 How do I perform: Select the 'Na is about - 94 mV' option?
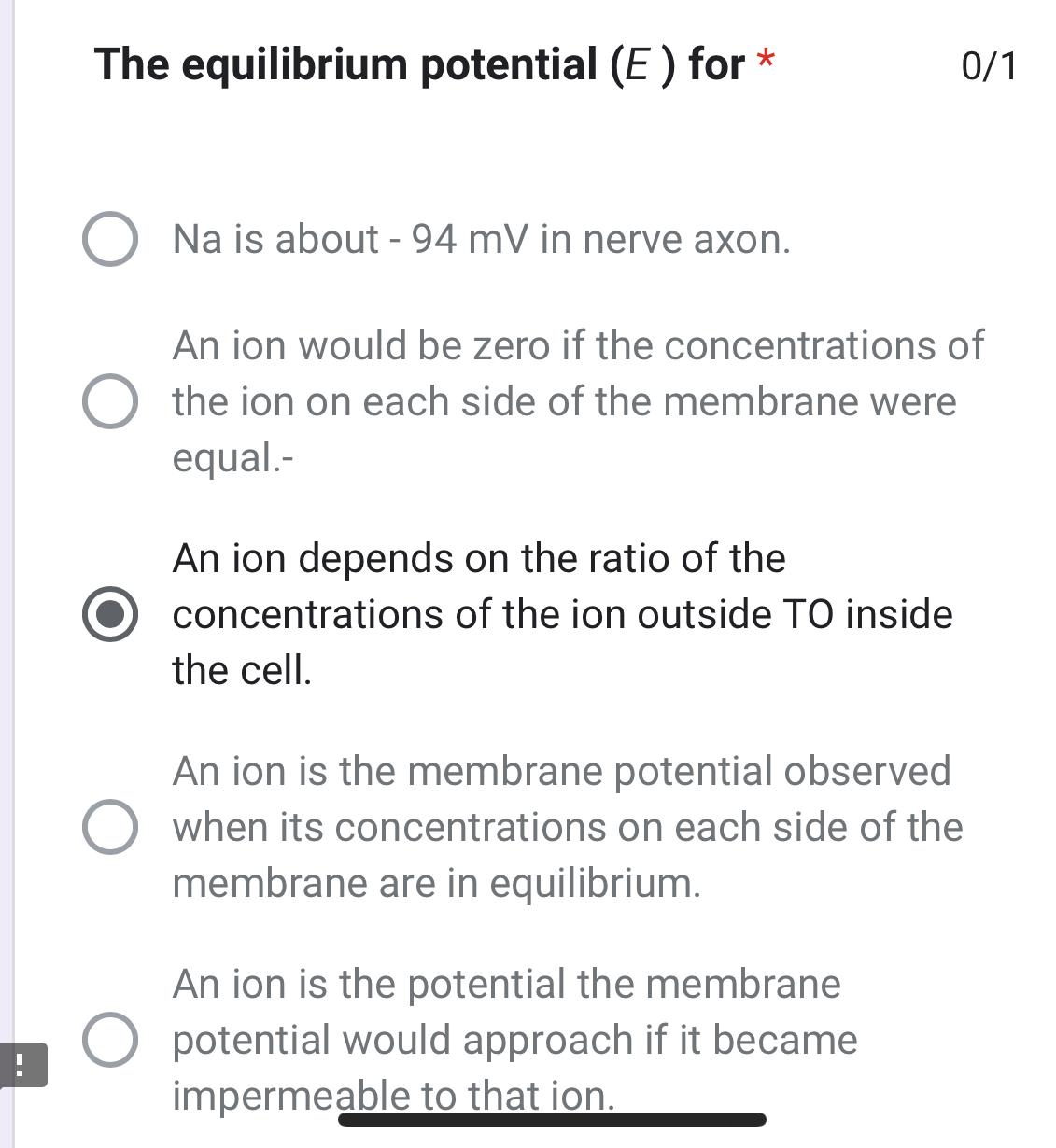110,240
